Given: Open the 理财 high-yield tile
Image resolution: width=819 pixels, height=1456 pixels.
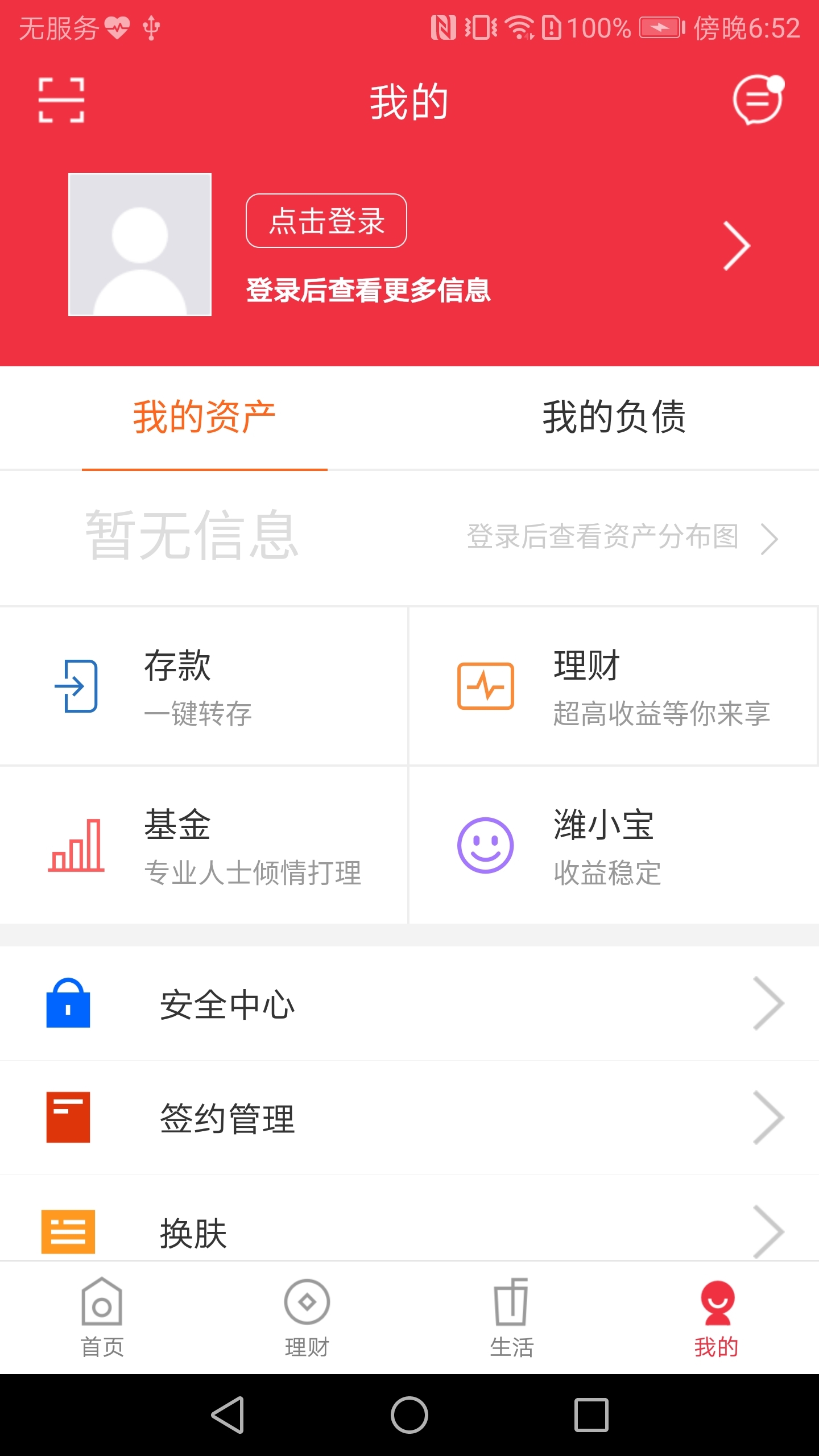Looking at the screenshot, I should [613, 686].
